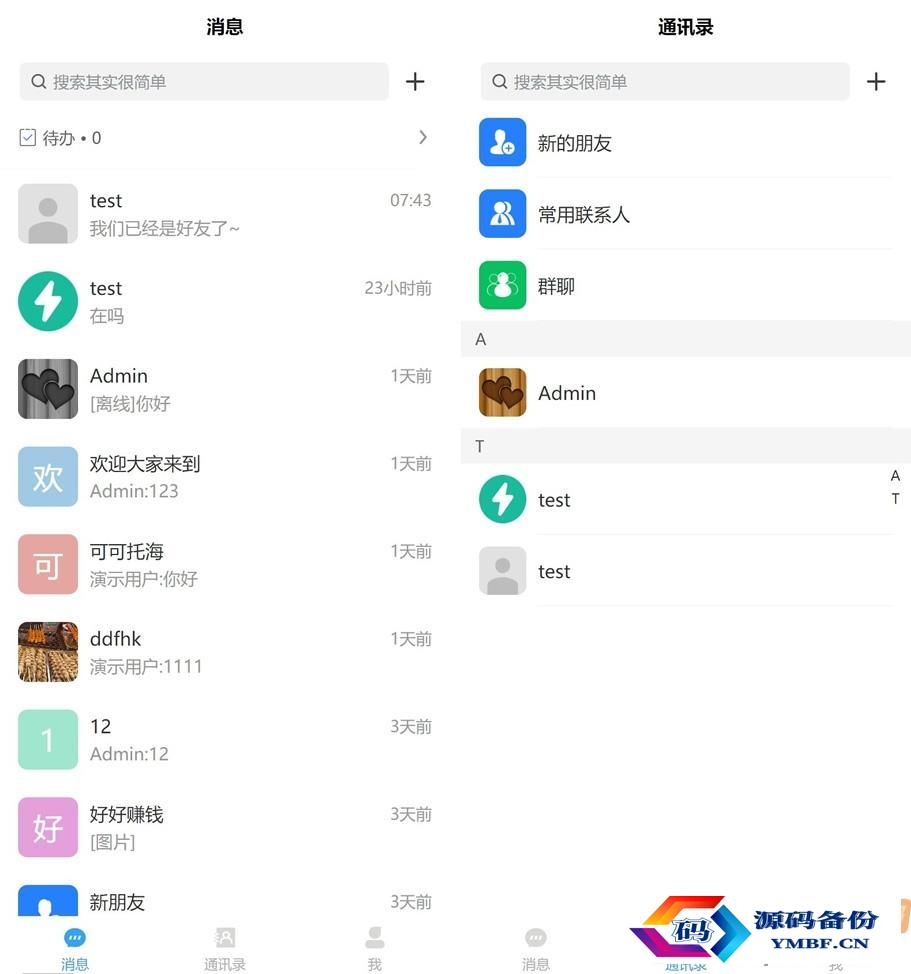The height and width of the screenshot is (974, 911).
Task: Open the 好好赚钱 conversation
Action: [x=224, y=828]
